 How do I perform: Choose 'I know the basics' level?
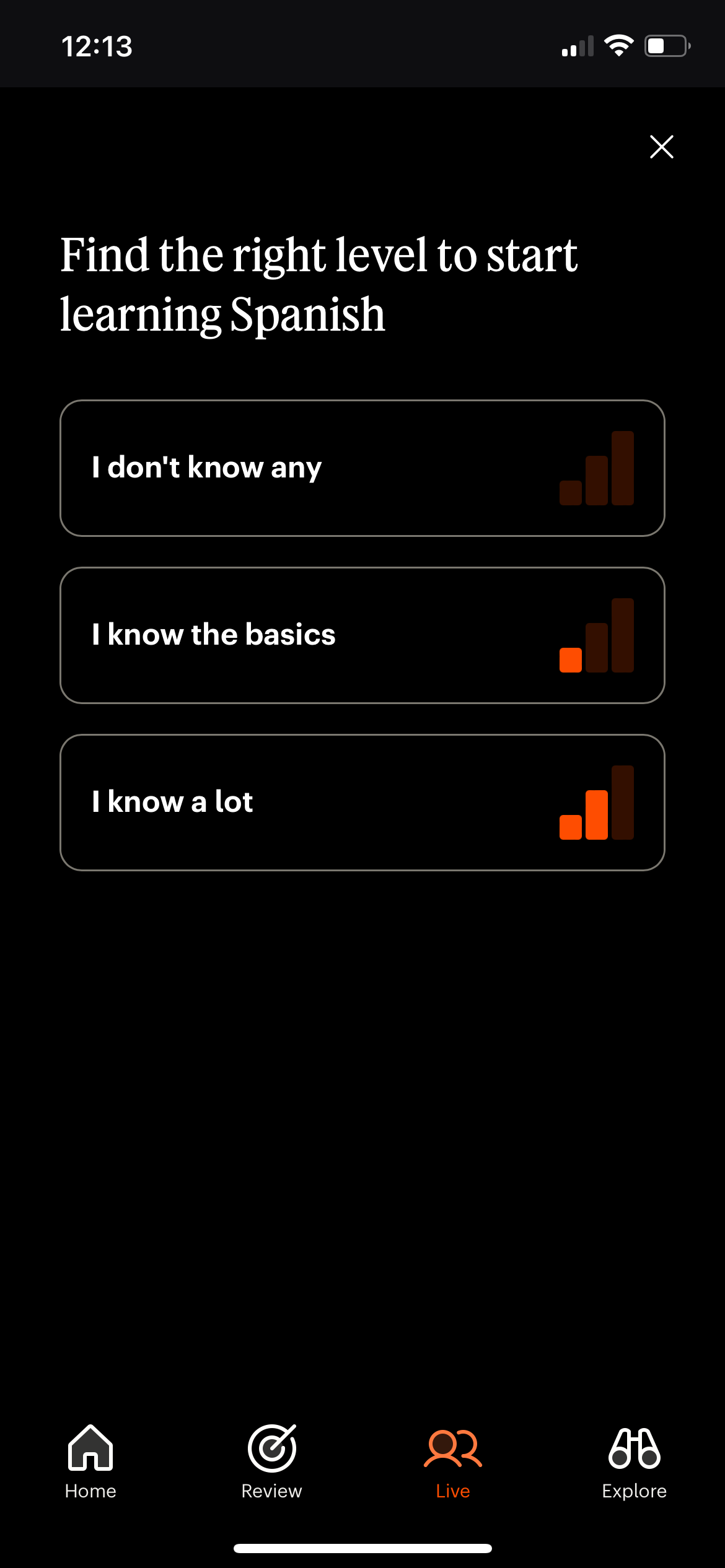[362, 635]
